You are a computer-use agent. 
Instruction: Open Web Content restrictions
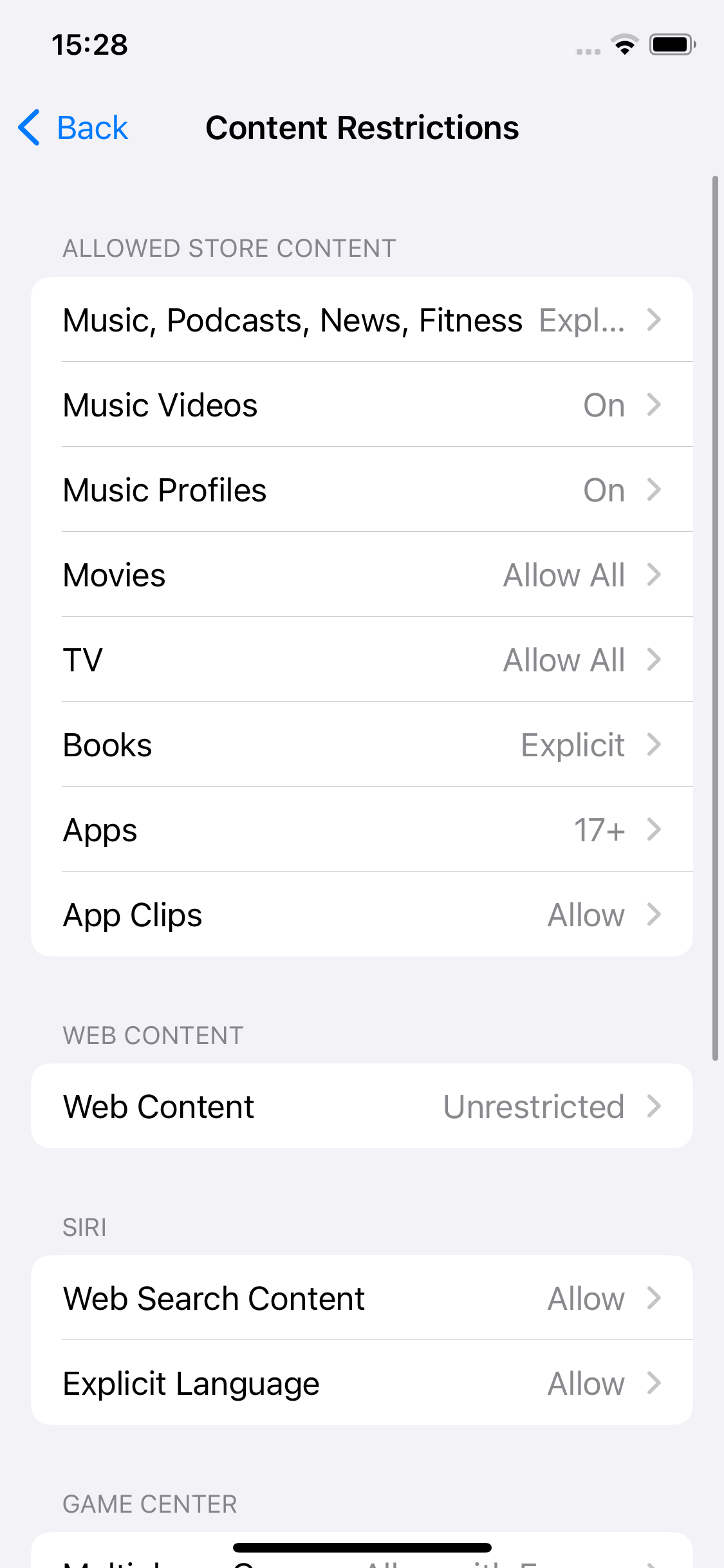tap(362, 1106)
